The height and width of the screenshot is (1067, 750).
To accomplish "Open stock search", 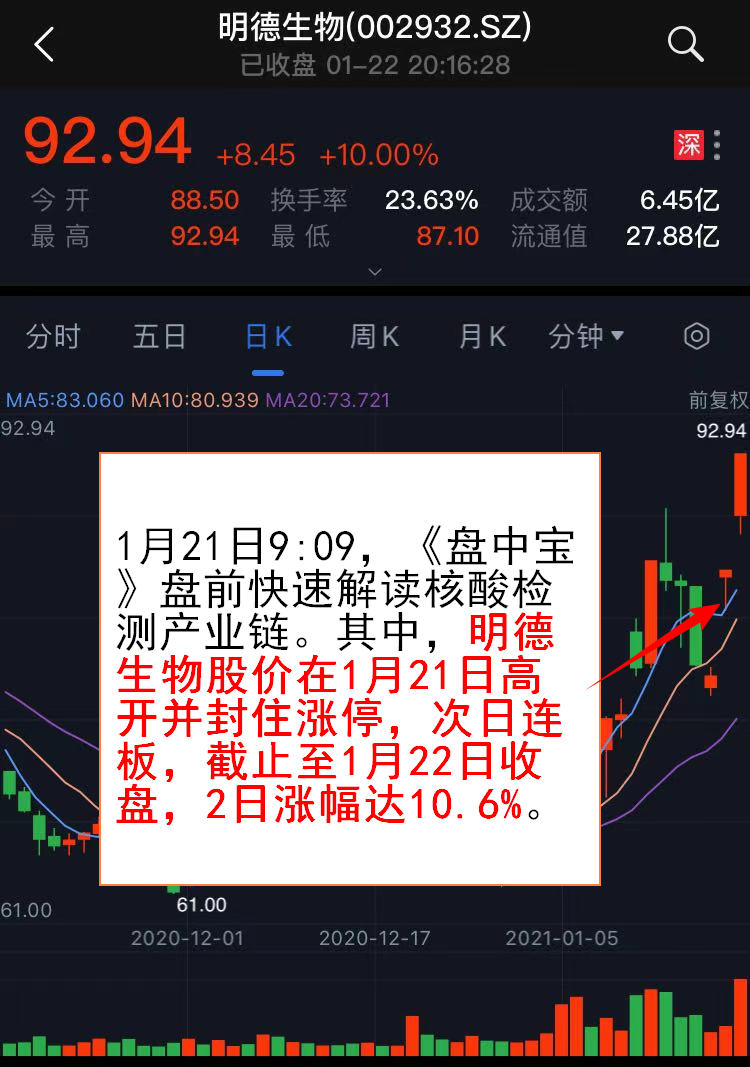I will click(x=685, y=44).
